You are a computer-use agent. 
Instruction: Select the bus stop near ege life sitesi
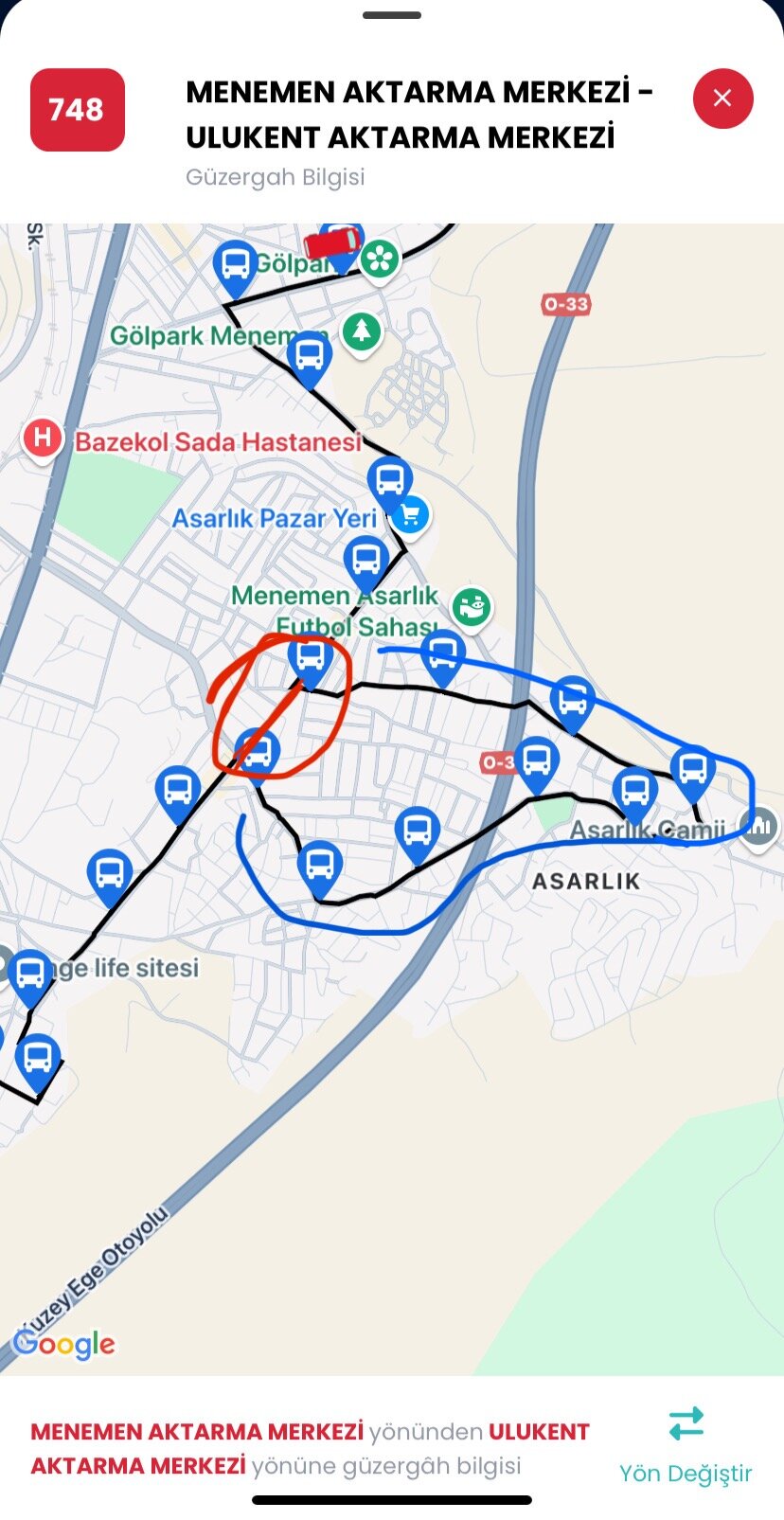pyautogui.click(x=30, y=974)
